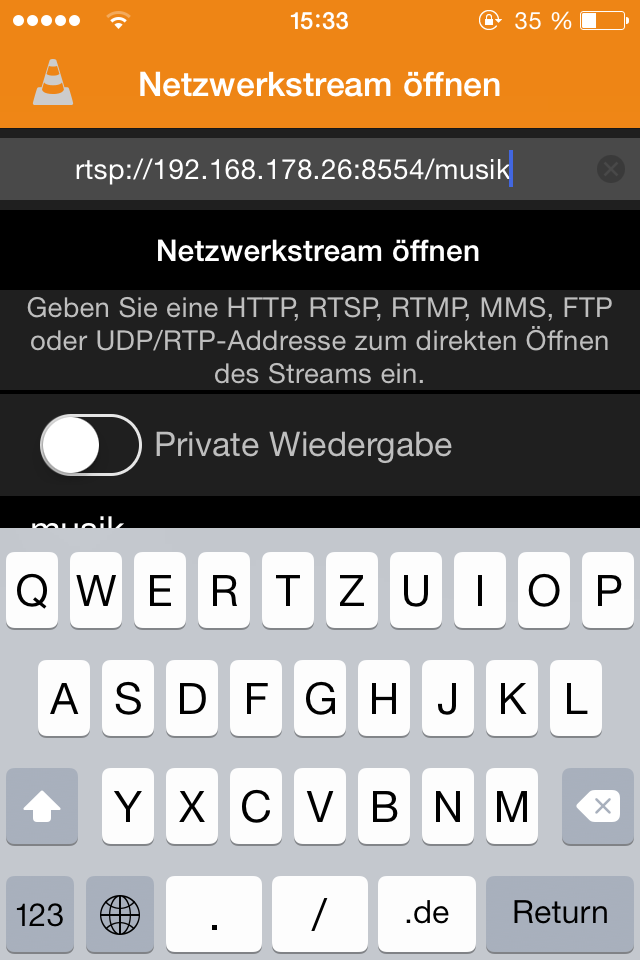The width and height of the screenshot is (640, 960).
Task: Change keyboard language with globe key
Action: (120, 912)
